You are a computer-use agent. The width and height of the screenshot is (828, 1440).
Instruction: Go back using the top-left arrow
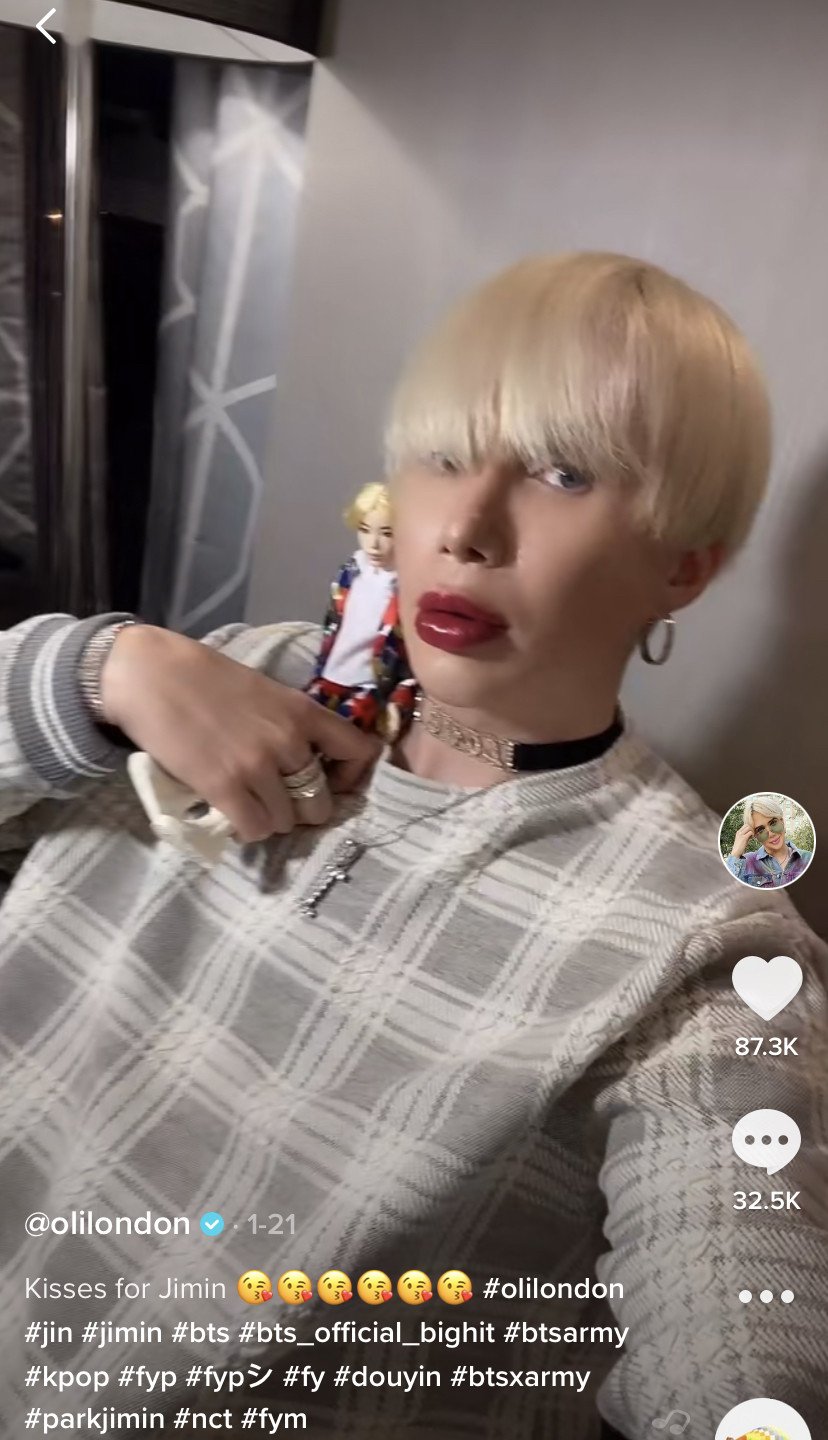tap(47, 27)
